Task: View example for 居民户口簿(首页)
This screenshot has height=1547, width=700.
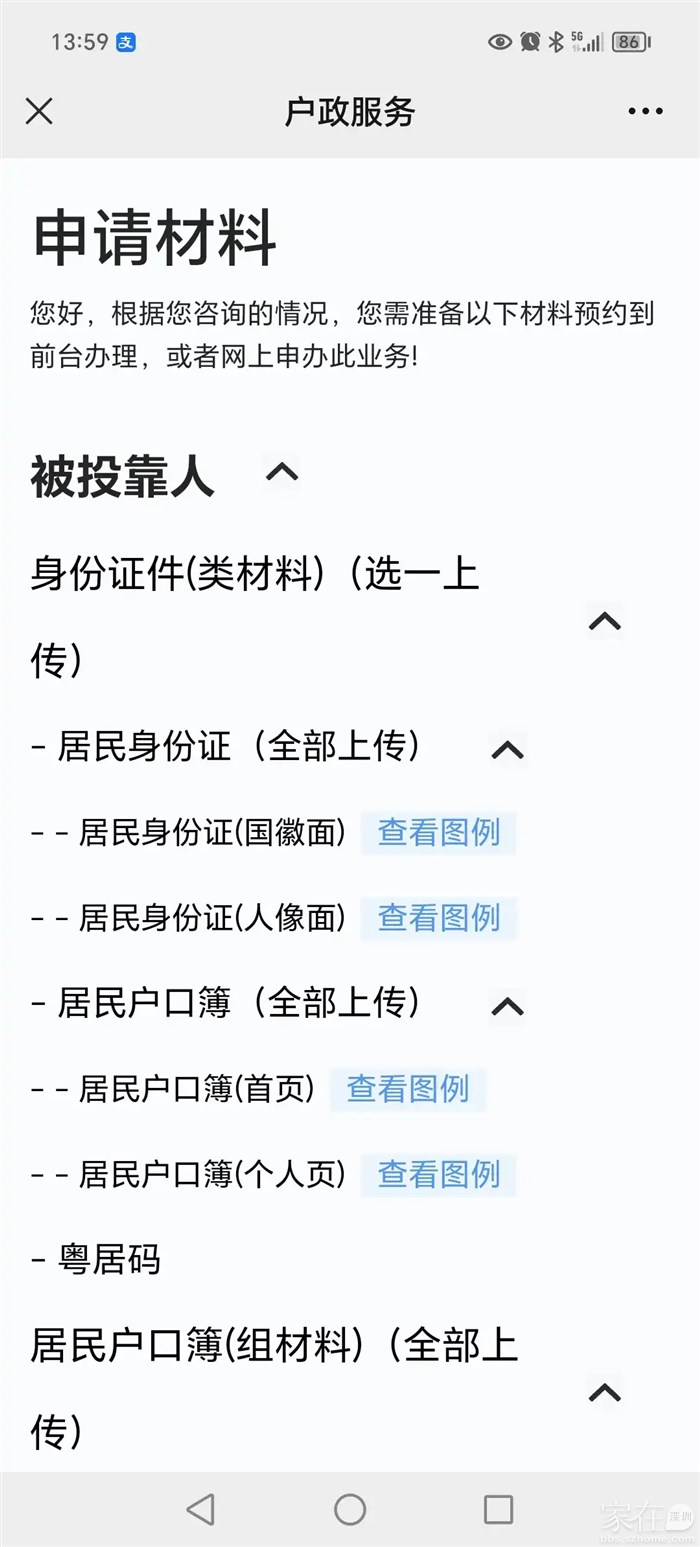Action: click(407, 1089)
